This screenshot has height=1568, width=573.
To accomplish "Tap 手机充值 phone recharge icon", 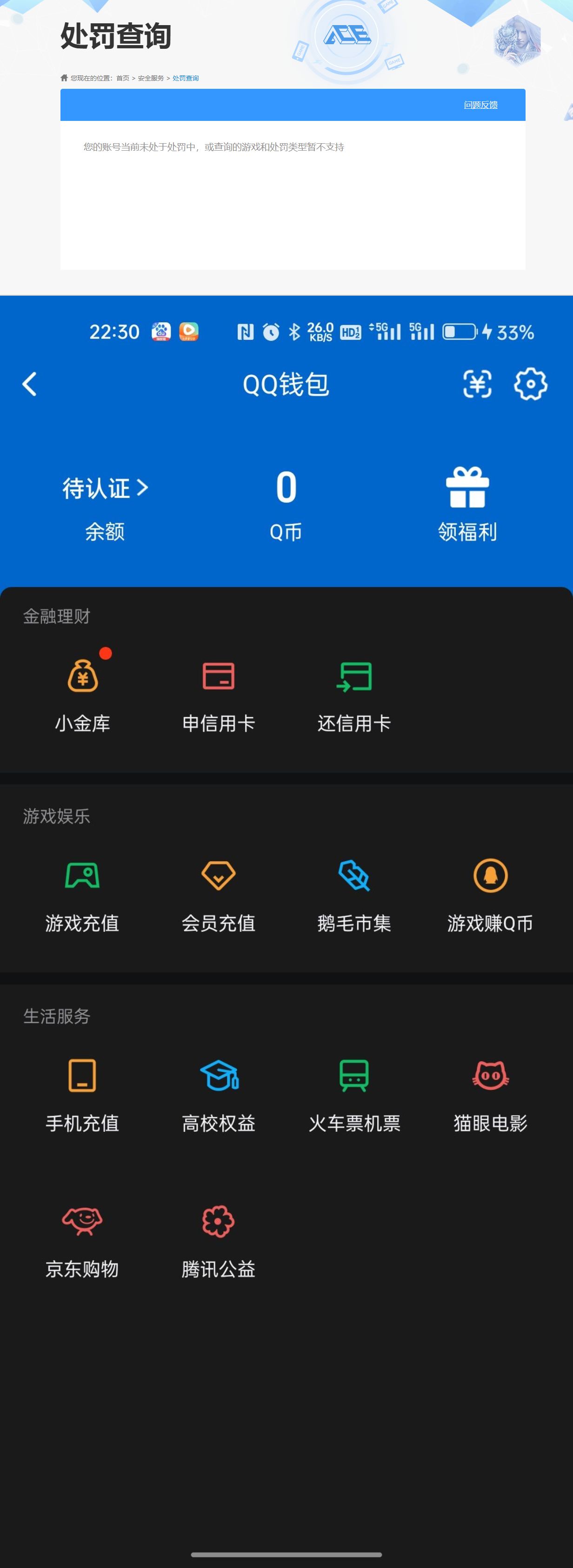I will click(x=81, y=1076).
